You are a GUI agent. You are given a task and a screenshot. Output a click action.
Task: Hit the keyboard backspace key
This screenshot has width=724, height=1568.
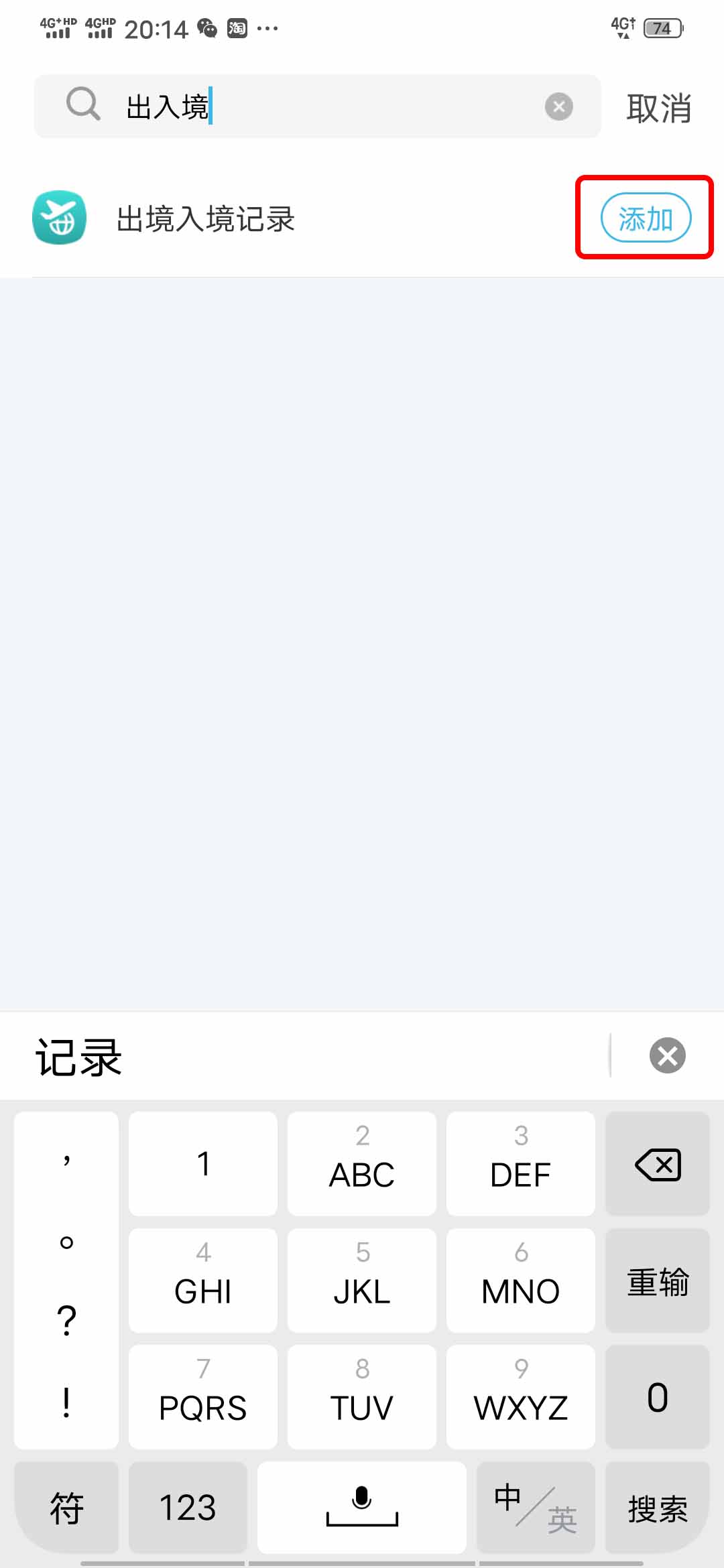pos(658,1164)
